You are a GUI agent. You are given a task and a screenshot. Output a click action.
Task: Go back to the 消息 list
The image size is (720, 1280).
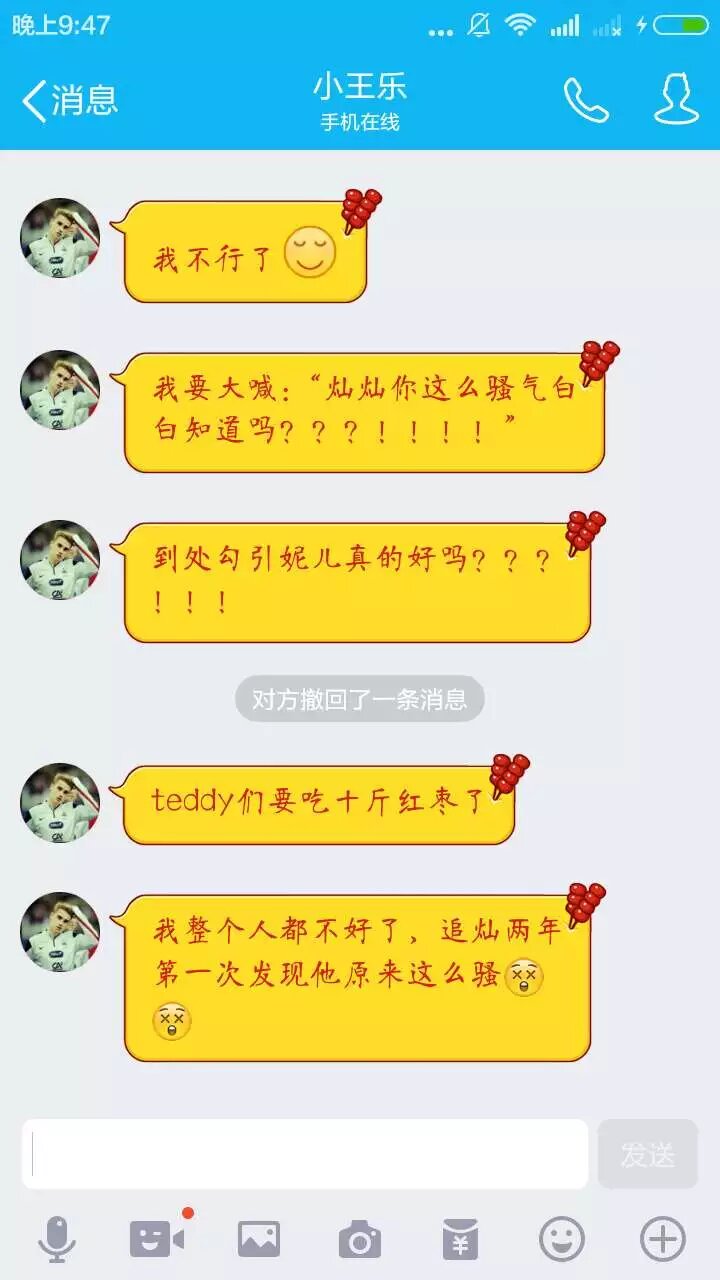tap(68, 100)
